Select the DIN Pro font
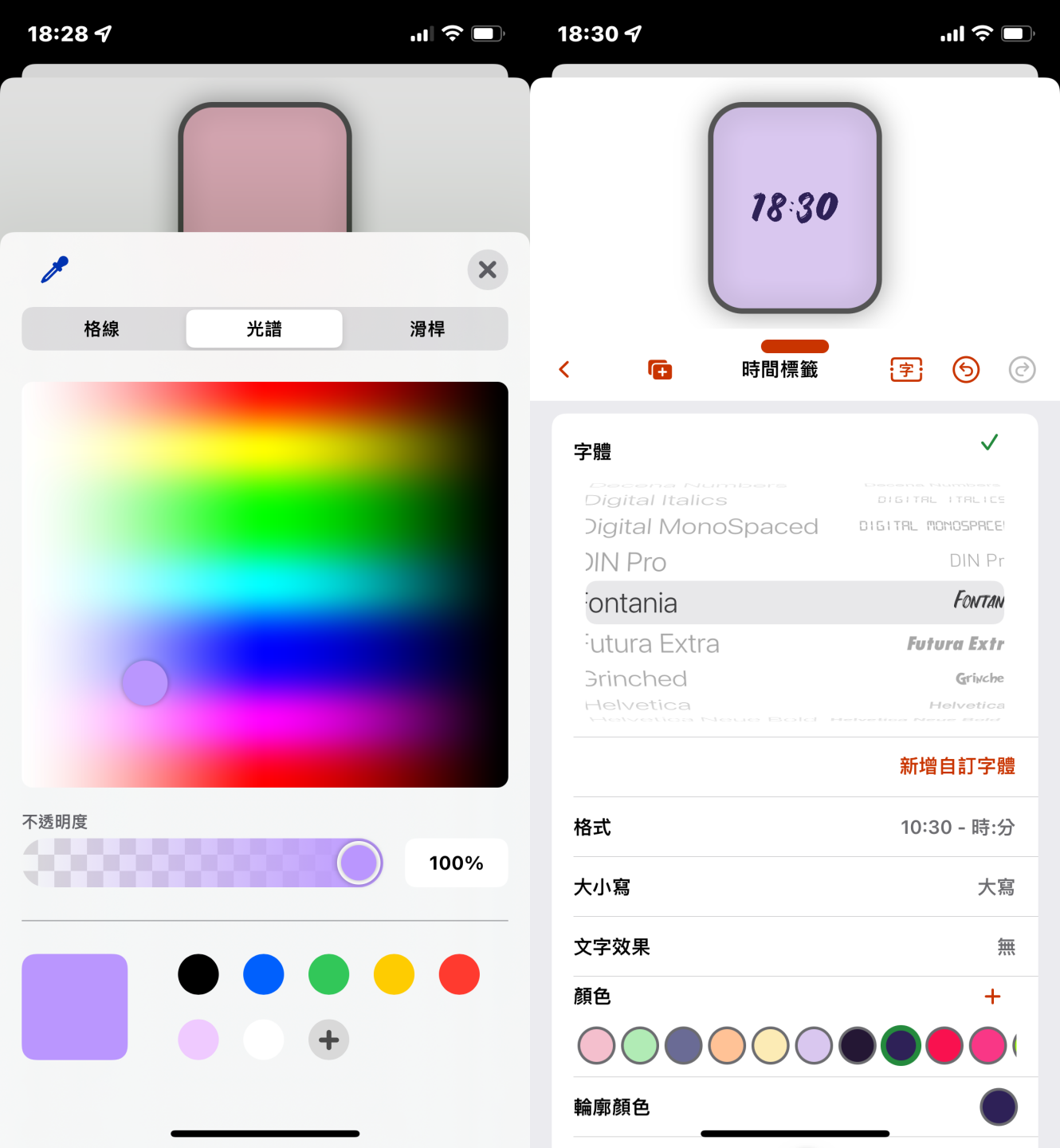 [793, 561]
